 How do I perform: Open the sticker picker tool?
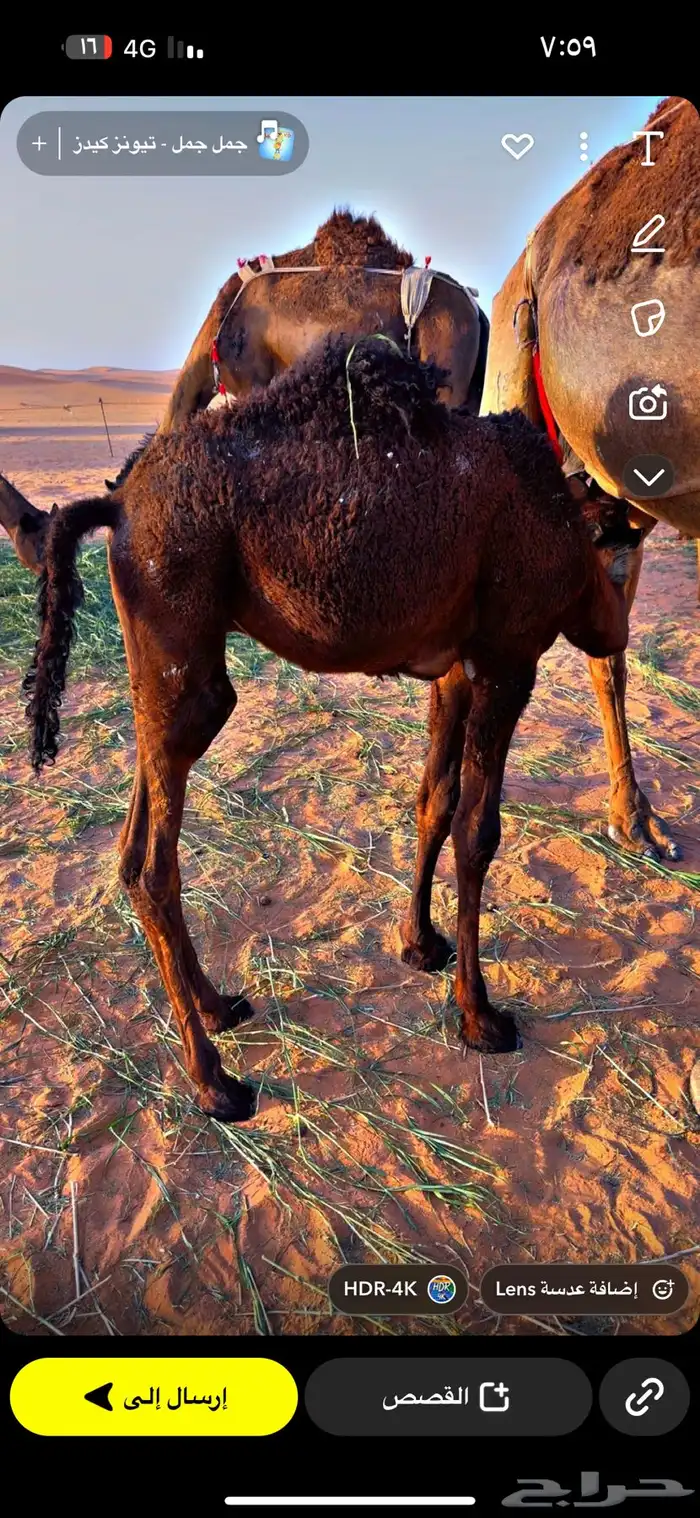648,318
